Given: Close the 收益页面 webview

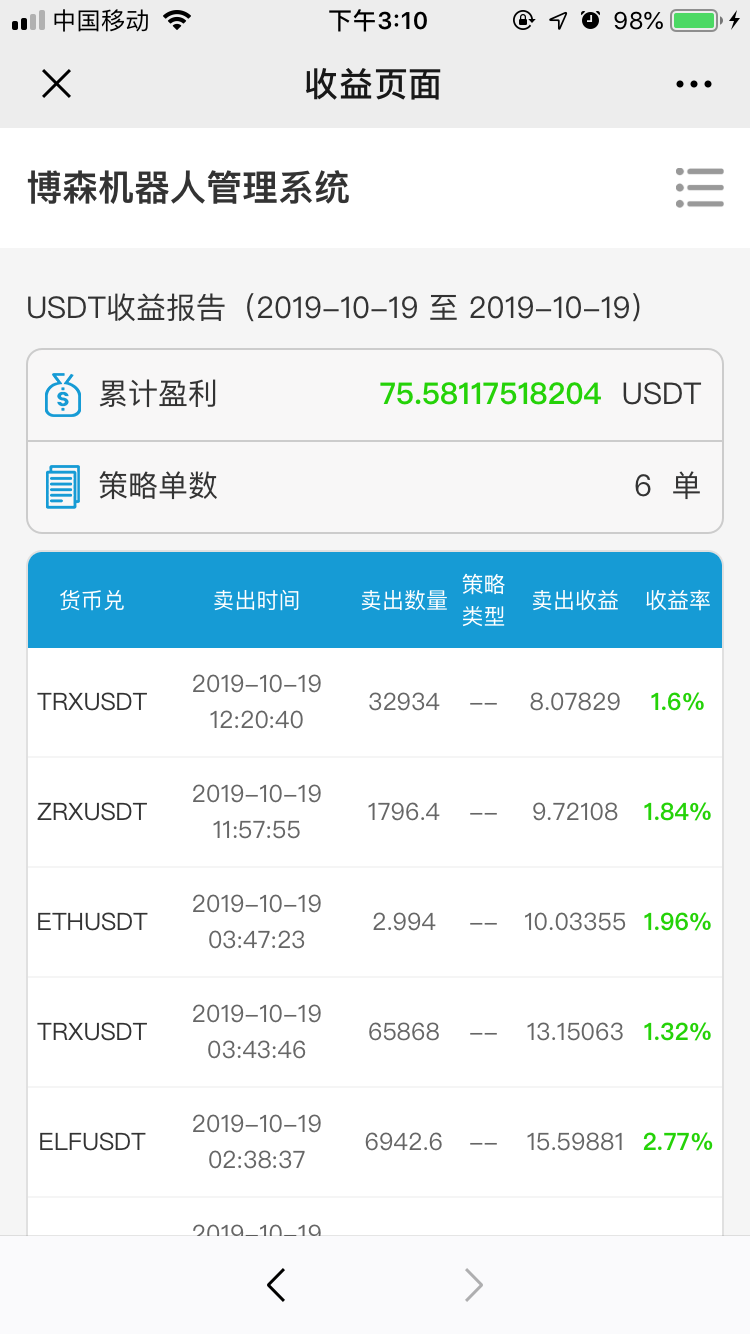Looking at the screenshot, I should 56,84.
